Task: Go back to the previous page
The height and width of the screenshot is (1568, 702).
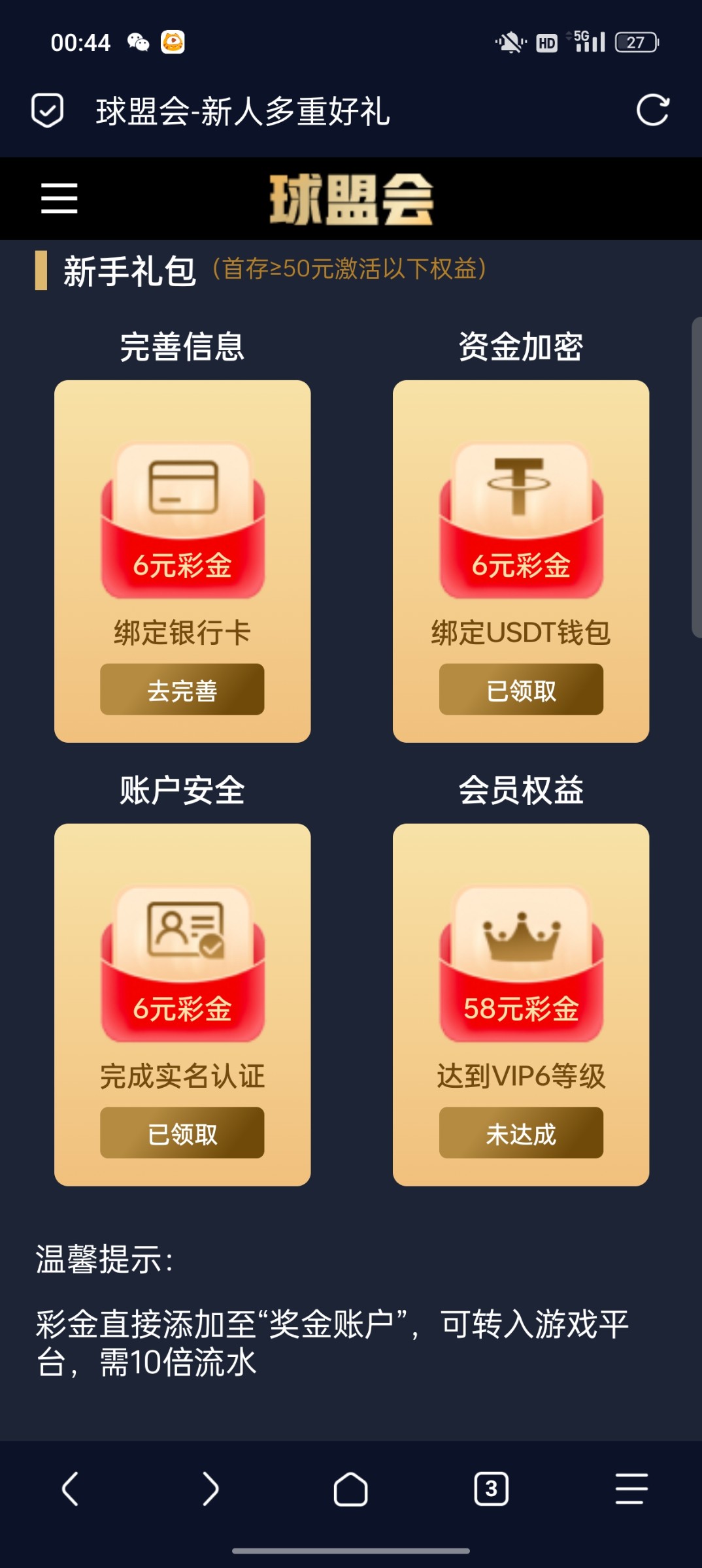Action: click(71, 1489)
